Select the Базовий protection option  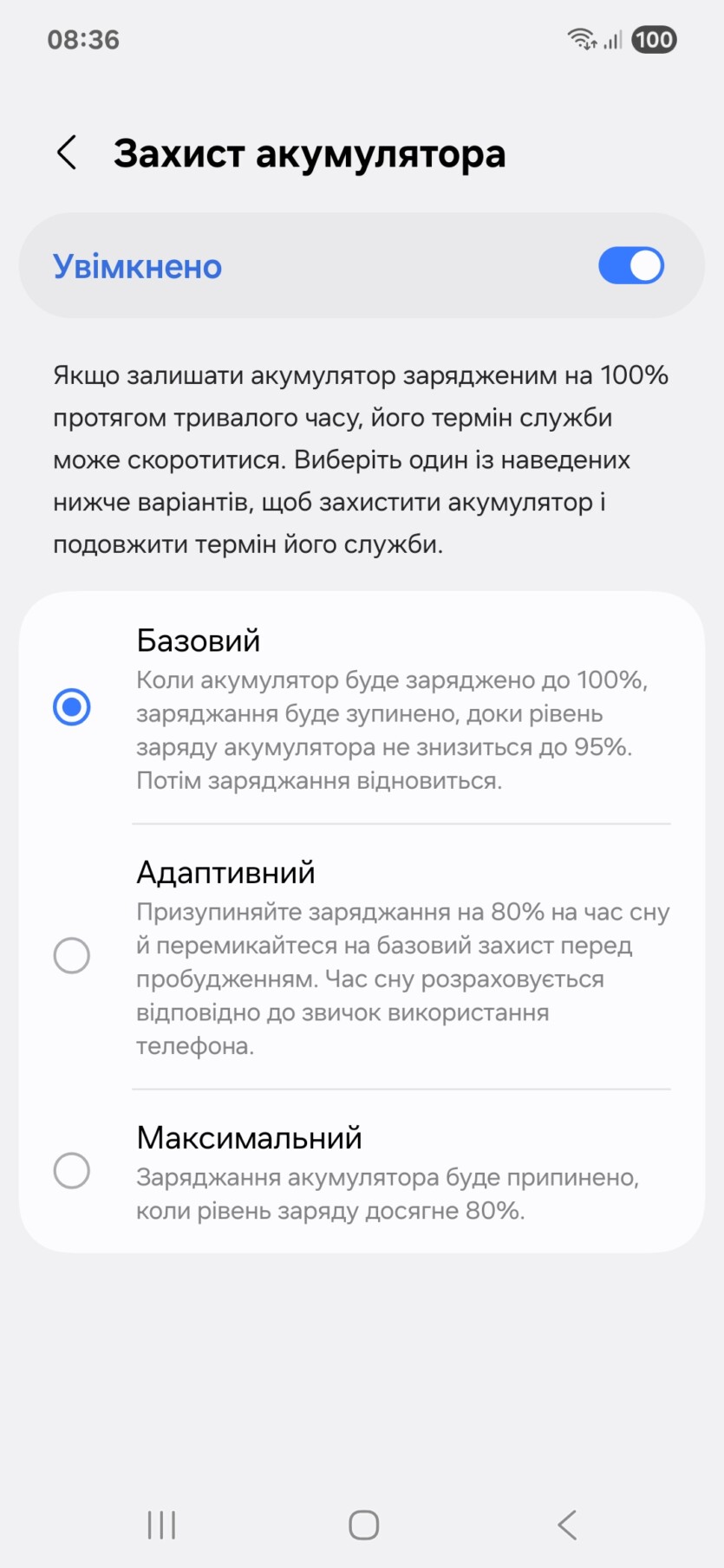72,707
